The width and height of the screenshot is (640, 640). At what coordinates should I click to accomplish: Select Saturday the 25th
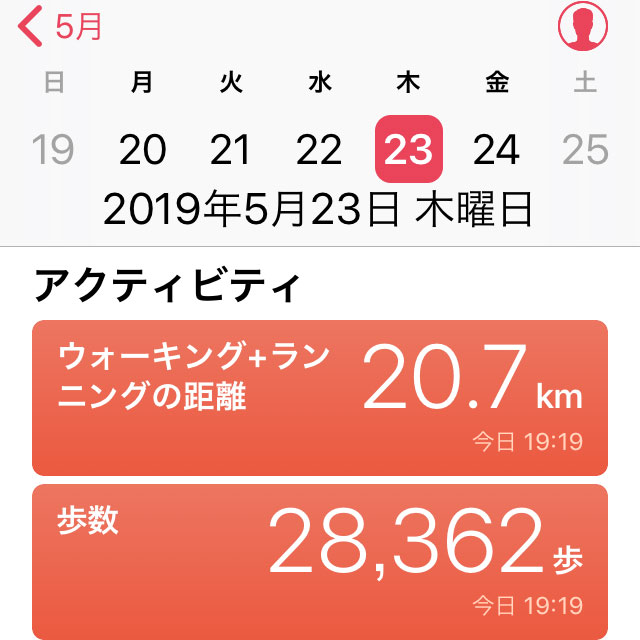(586, 150)
